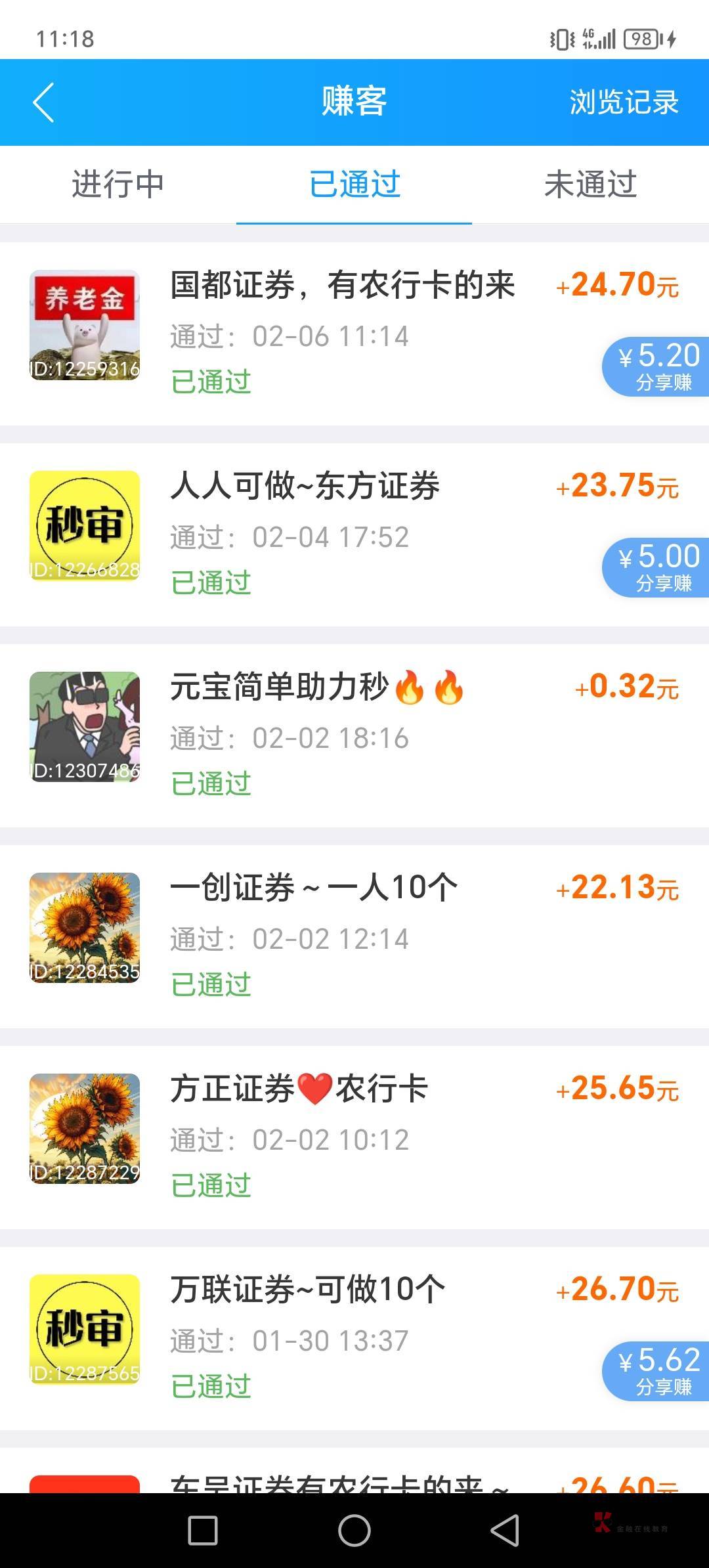Tap the ¥5.62 分享赚 share button

(x=656, y=1372)
